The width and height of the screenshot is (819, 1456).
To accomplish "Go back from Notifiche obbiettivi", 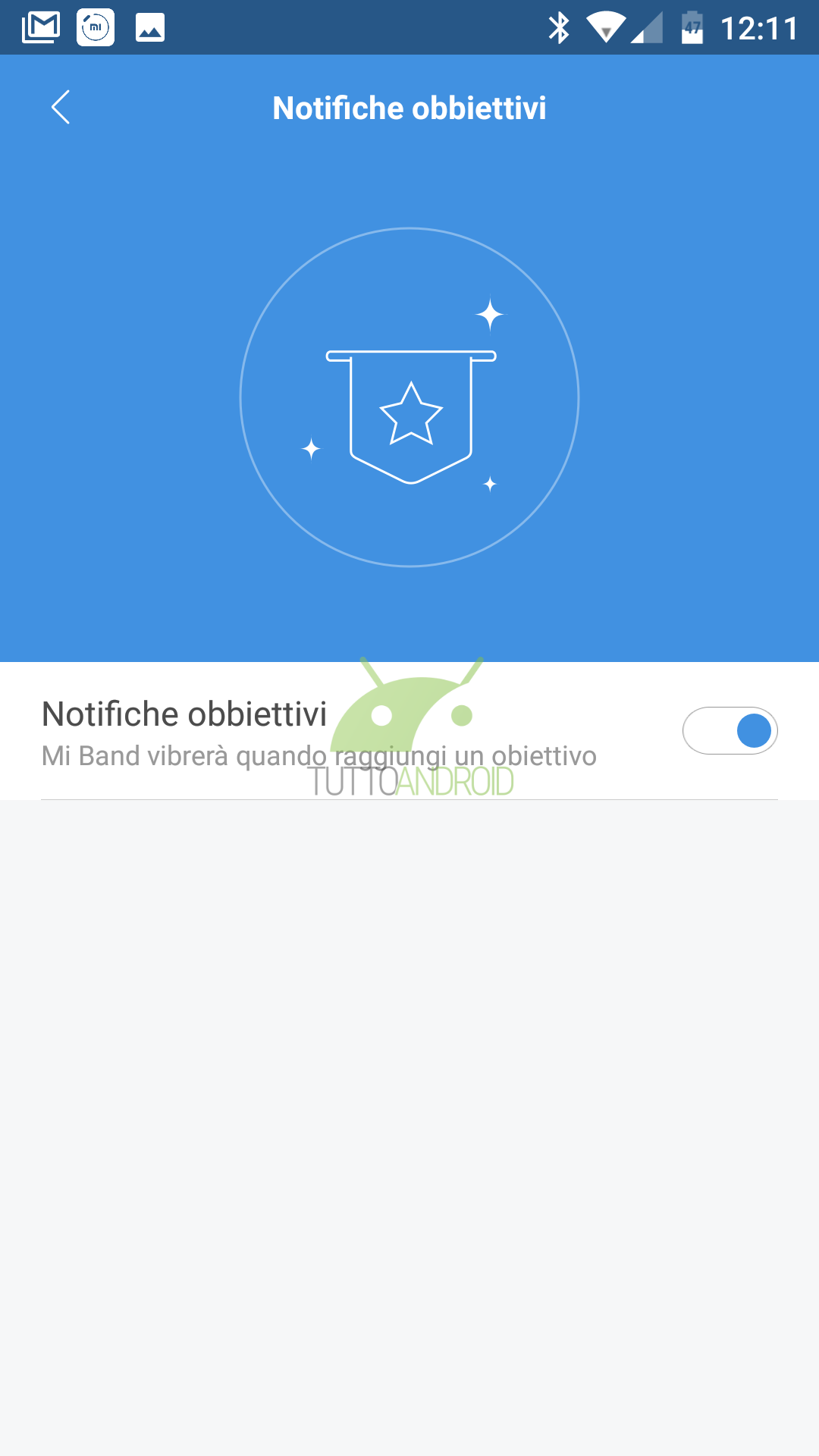I will pos(61,107).
